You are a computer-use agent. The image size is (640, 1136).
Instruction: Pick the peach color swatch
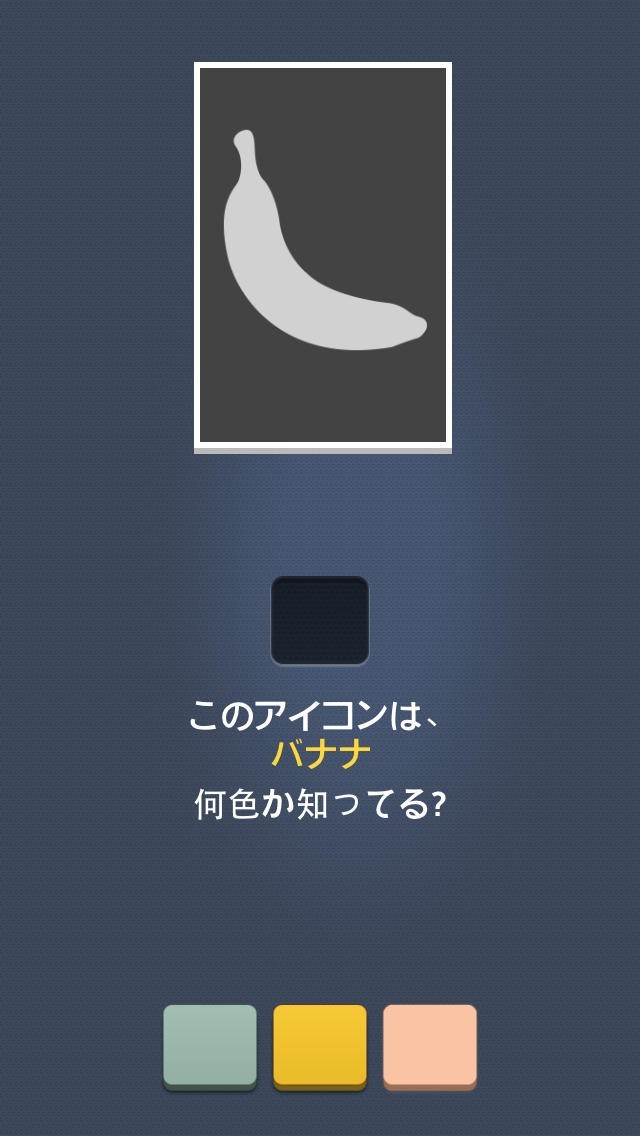[430, 1045]
